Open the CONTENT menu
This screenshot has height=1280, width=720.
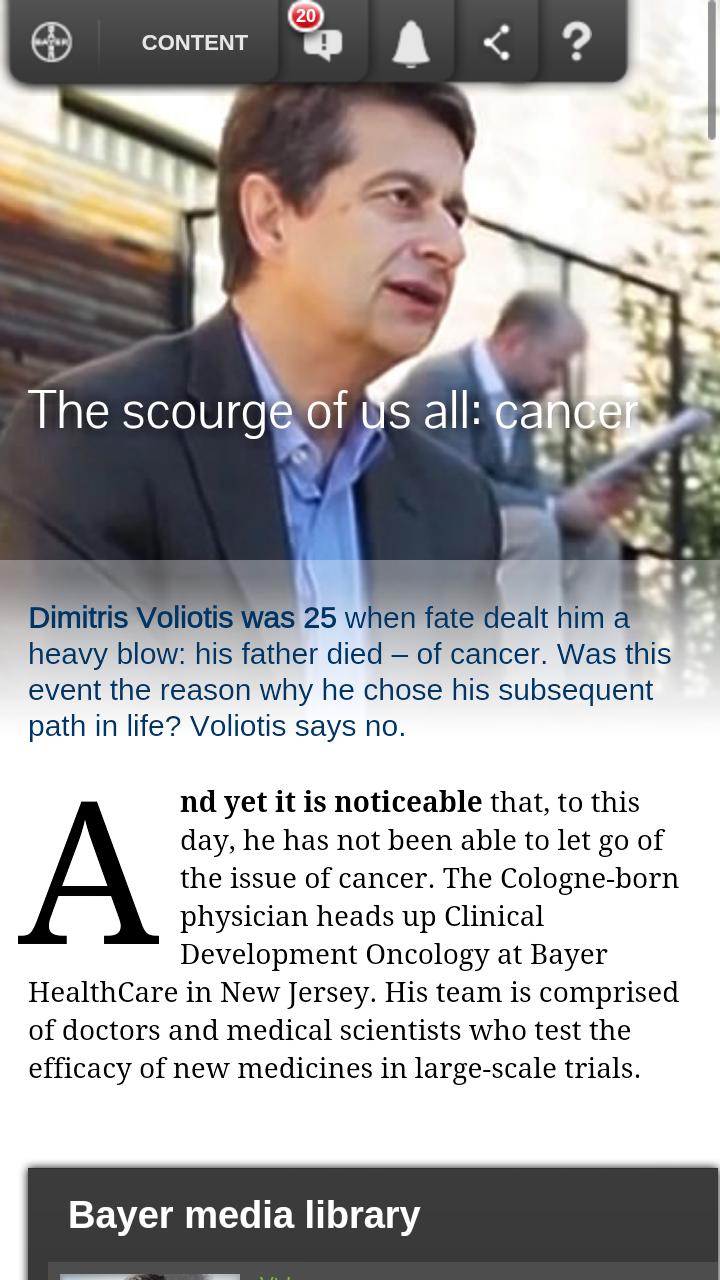pyautogui.click(x=194, y=43)
